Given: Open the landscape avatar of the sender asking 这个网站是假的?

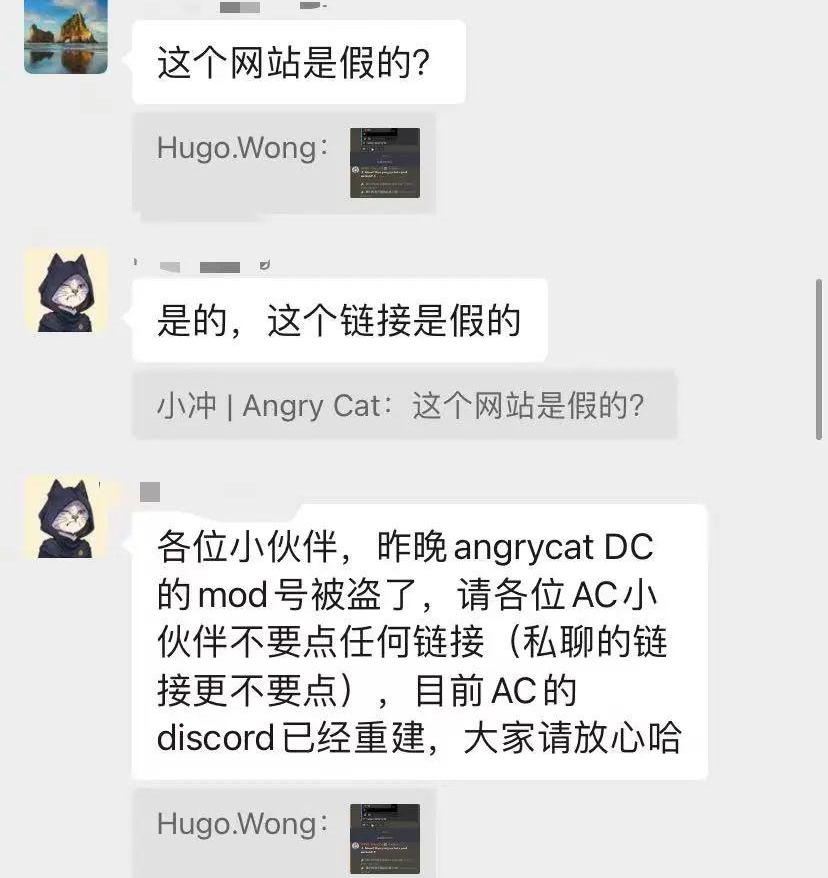Looking at the screenshot, I should [66, 36].
